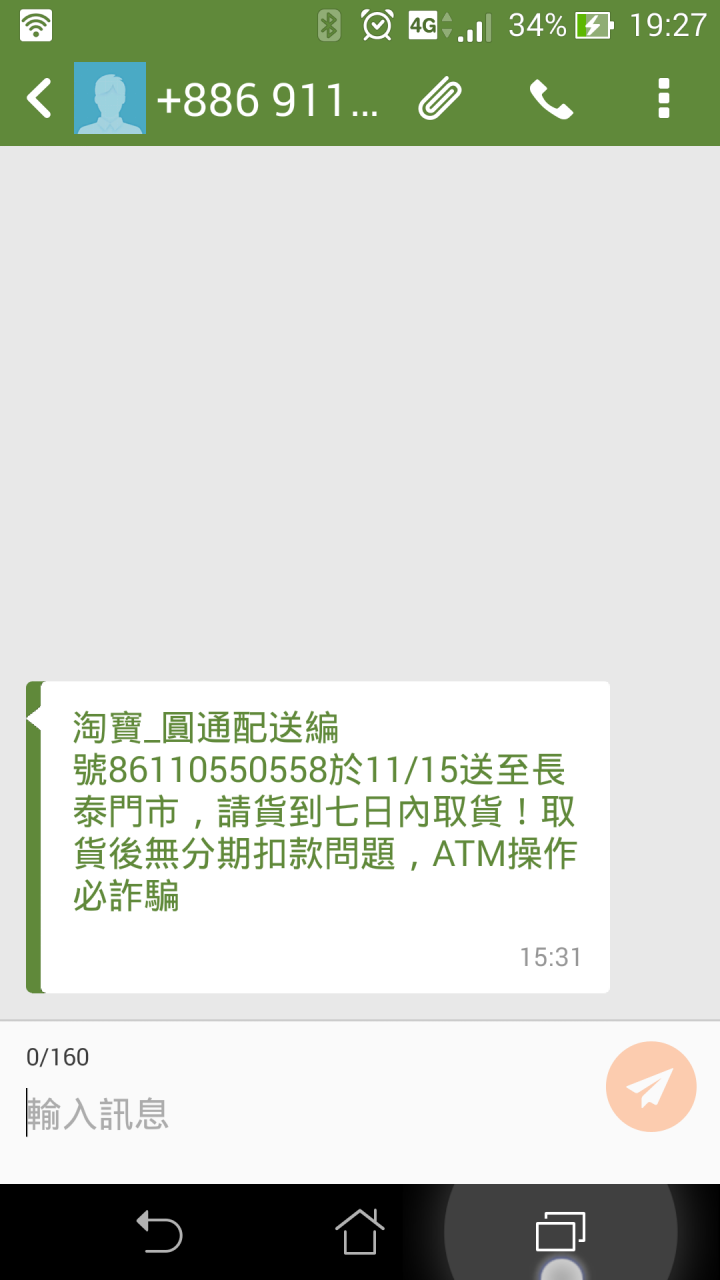Focus the 輸入訊息 message field
Image resolution: width=720 pixels, height=1280 pixels.
[300, 1114]
